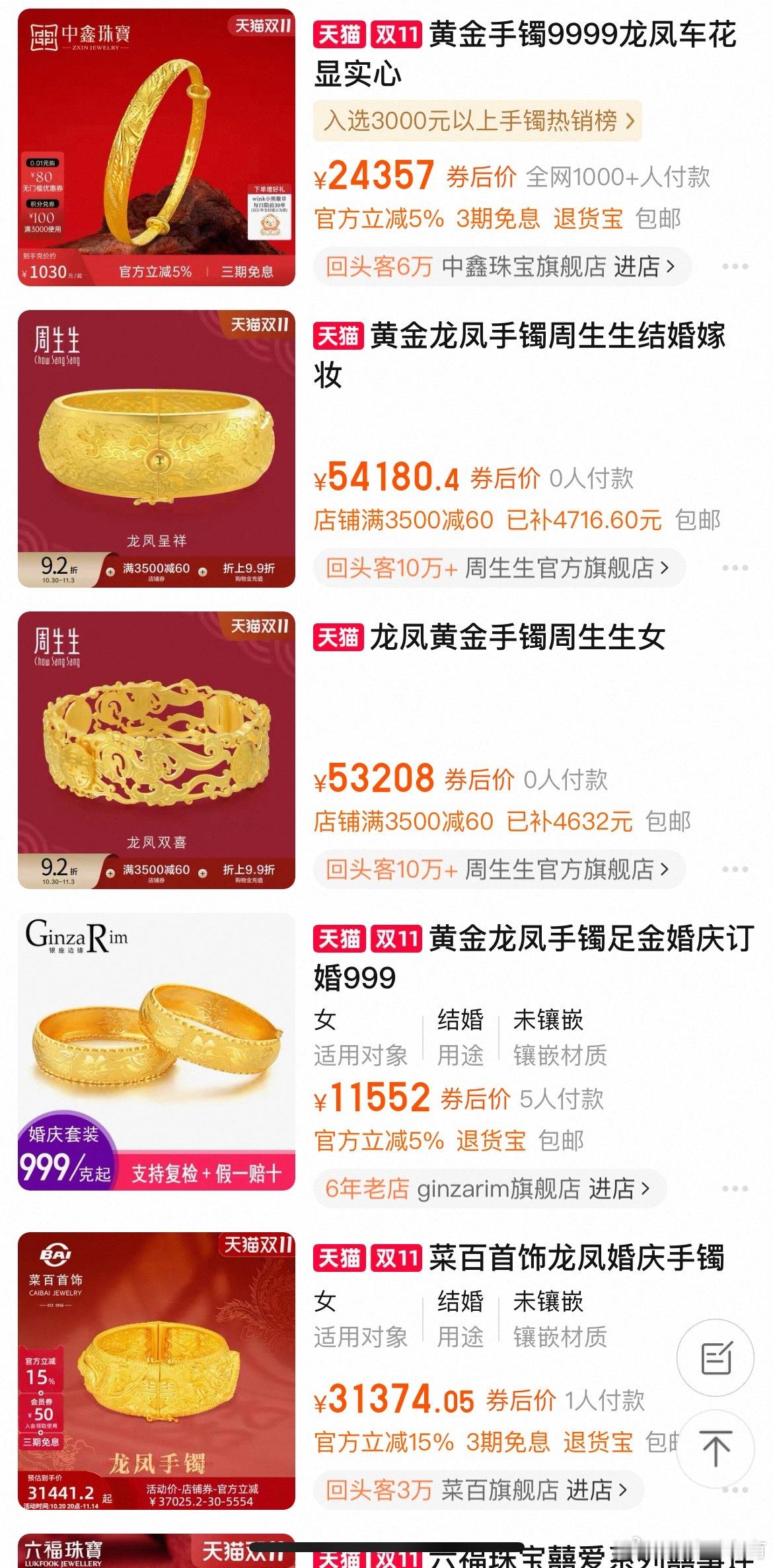Open more options for the ¥54180.4 bracelet

pyautogui.click(x=735, y=568)
